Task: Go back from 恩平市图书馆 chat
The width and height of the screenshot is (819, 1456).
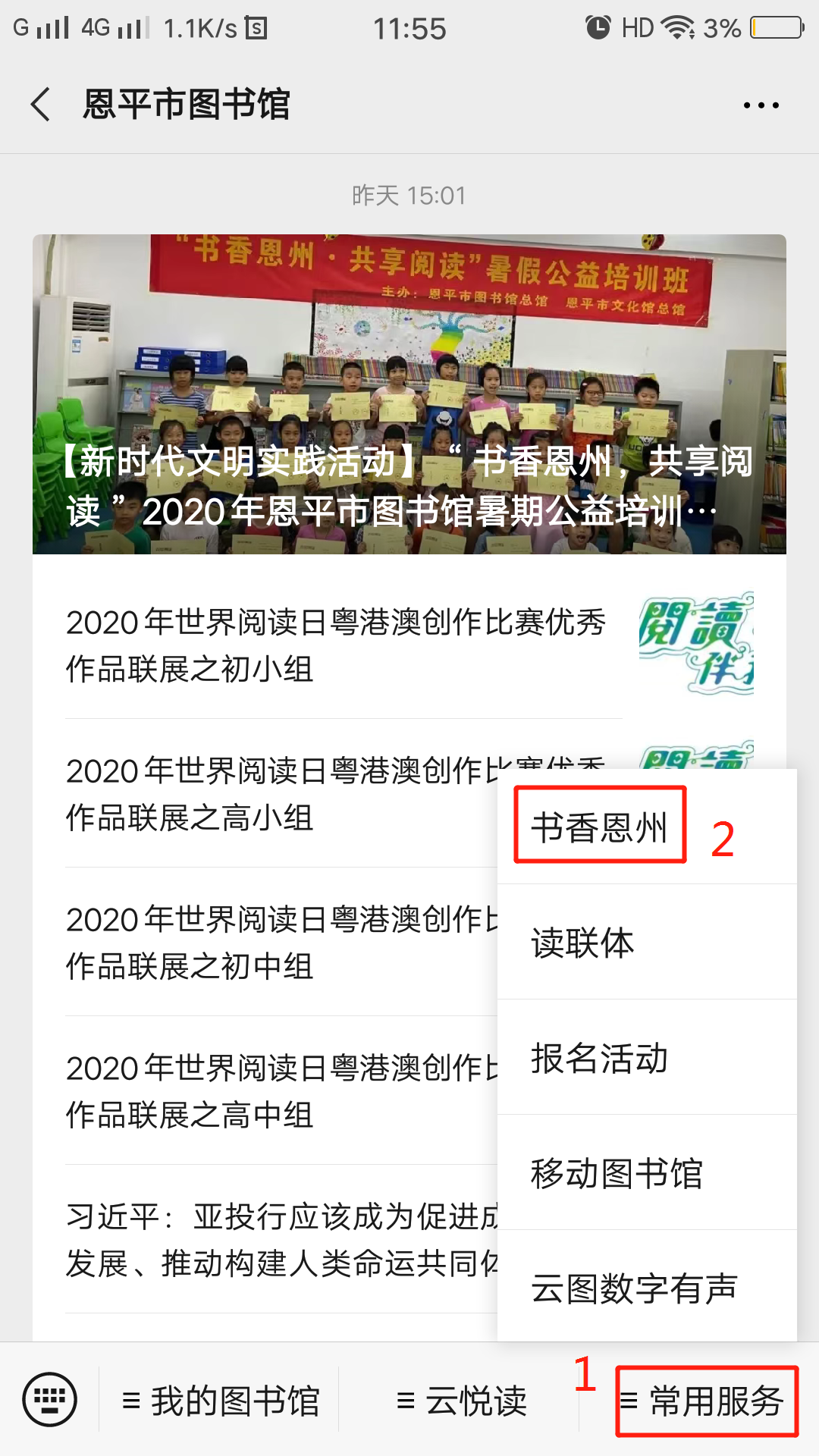Action: coord(41,105)
